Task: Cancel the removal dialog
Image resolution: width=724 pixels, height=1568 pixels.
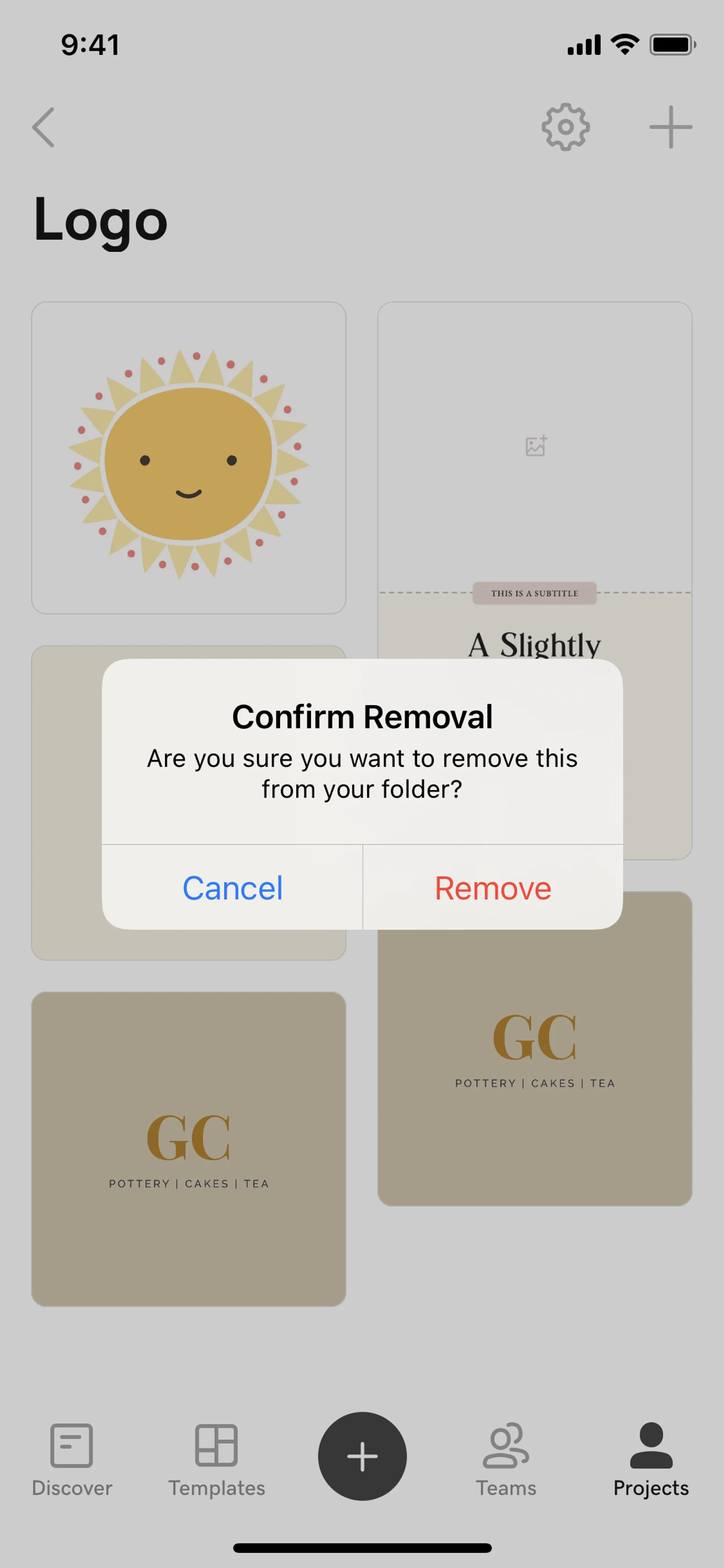Action: (232, 888)
